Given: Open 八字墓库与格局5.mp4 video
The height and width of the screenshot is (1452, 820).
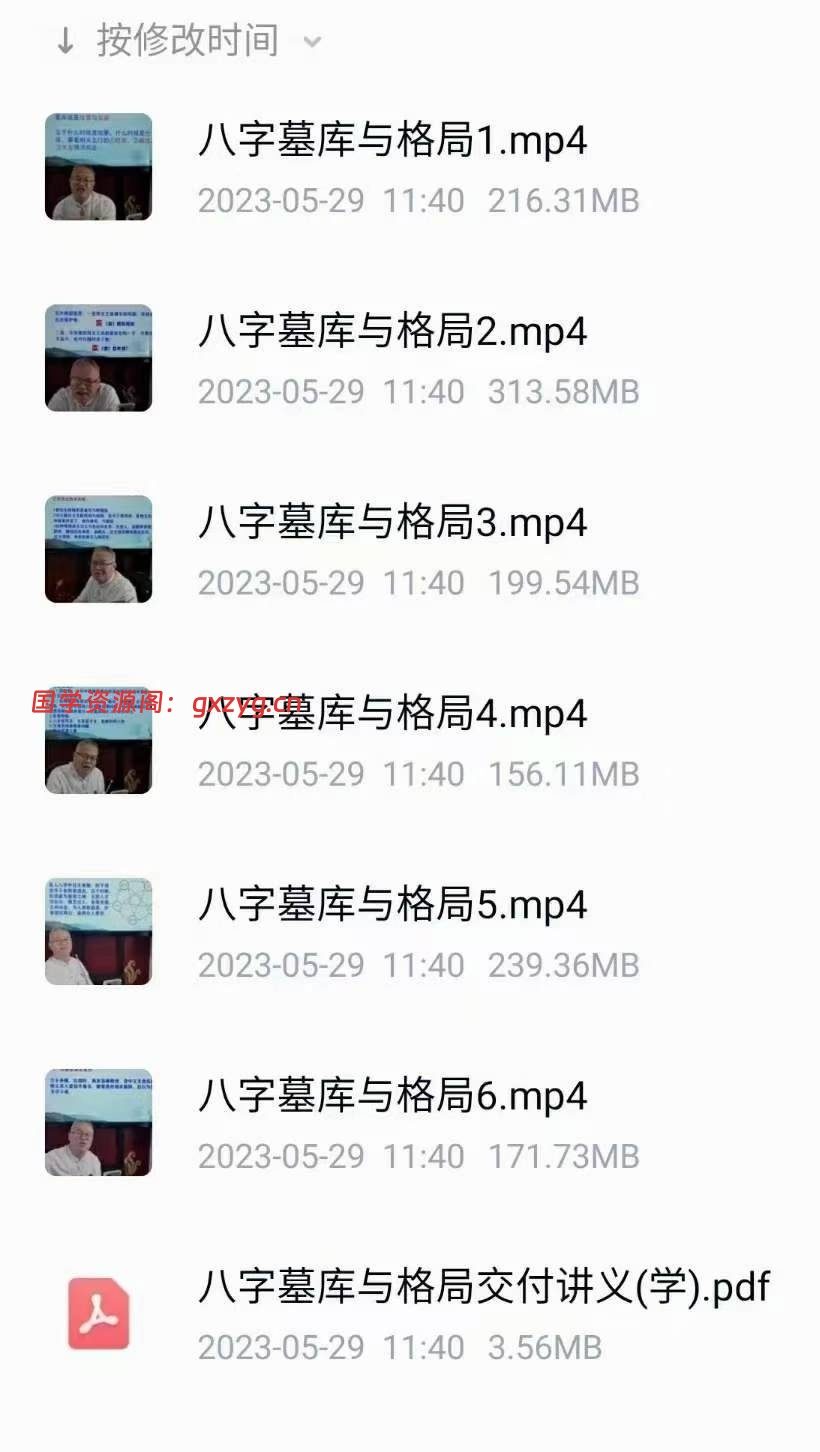Looking at the screenshot, I should tap(392, 906).
